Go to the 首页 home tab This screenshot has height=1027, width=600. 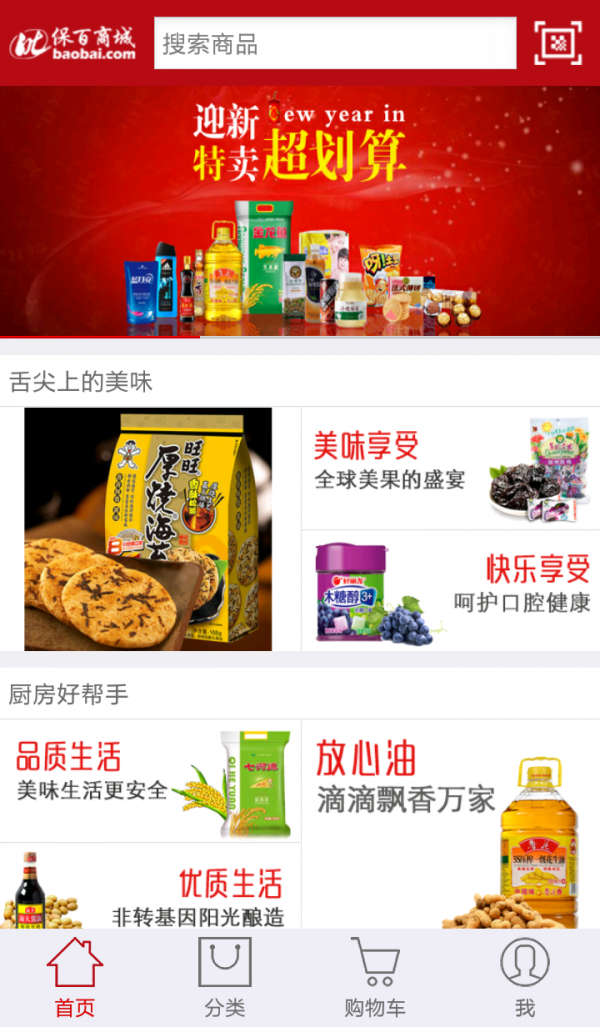tap(75, 978)
